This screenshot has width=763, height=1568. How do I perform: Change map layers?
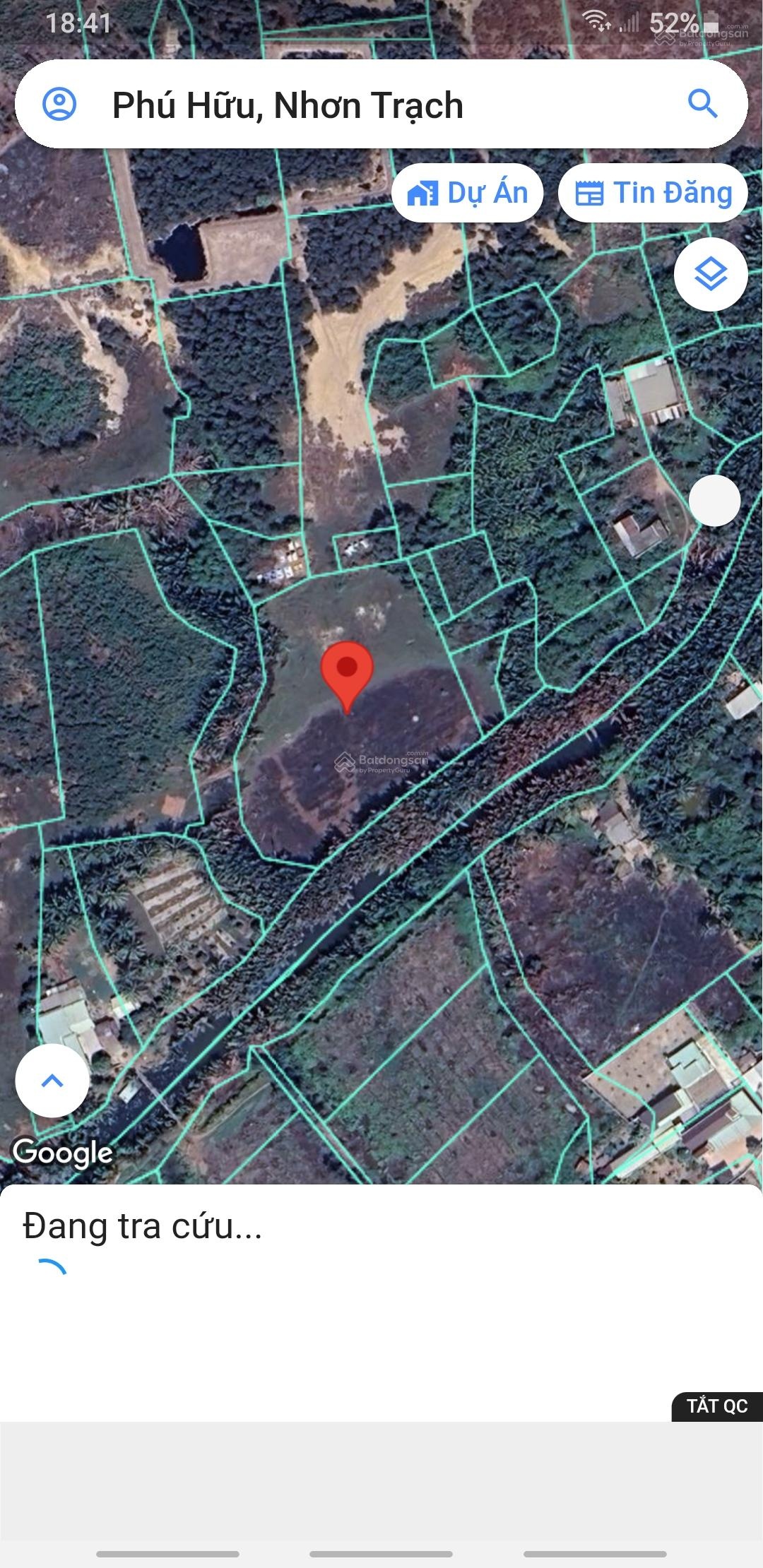tap(710, 274)
